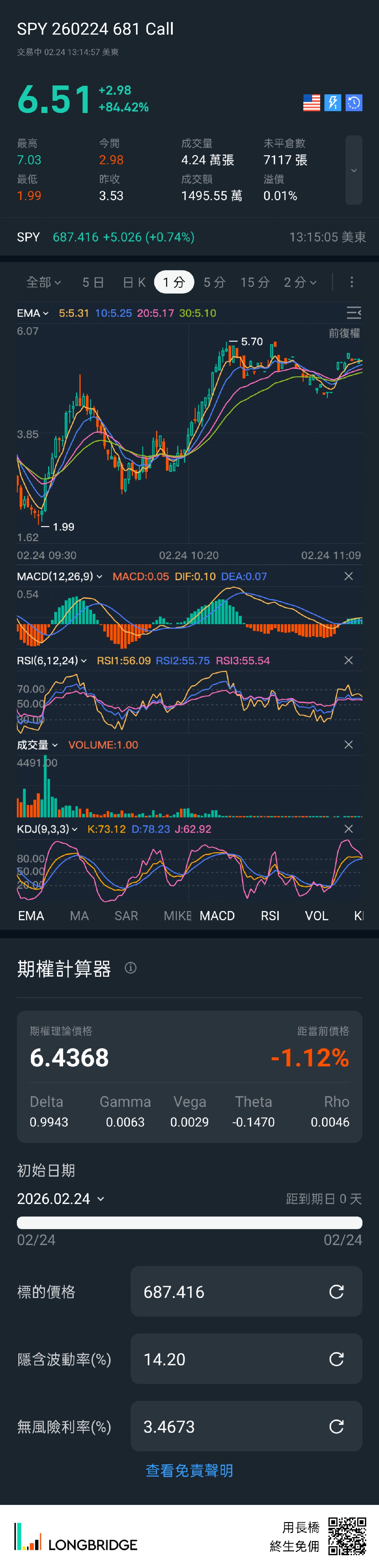
Task: Switch chart to 5日 timeframe
Action: point(93,282)
